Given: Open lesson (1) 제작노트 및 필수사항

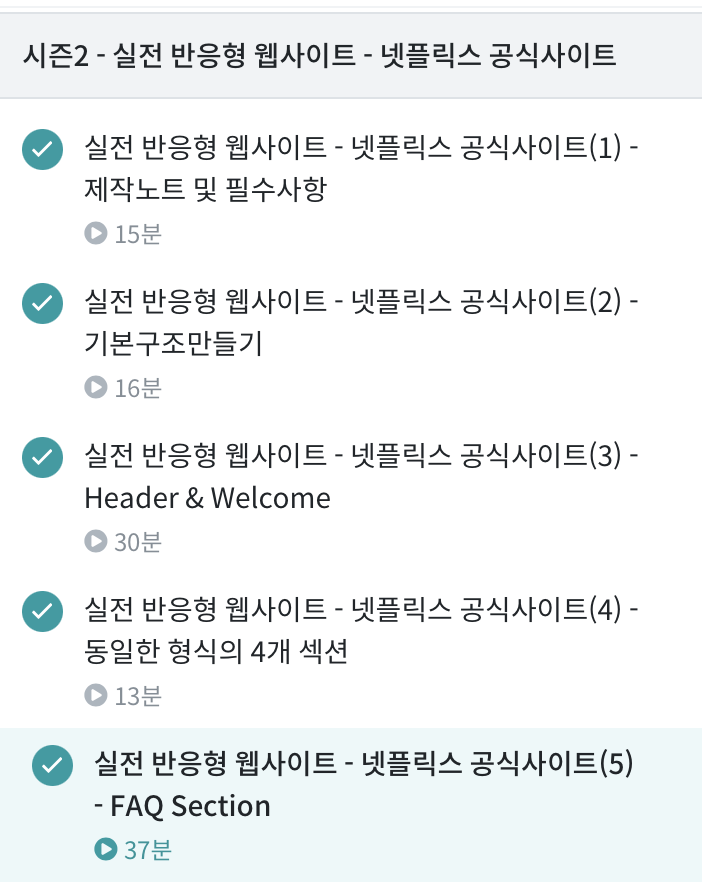Looking at the screenshot, I should point(361,168).
